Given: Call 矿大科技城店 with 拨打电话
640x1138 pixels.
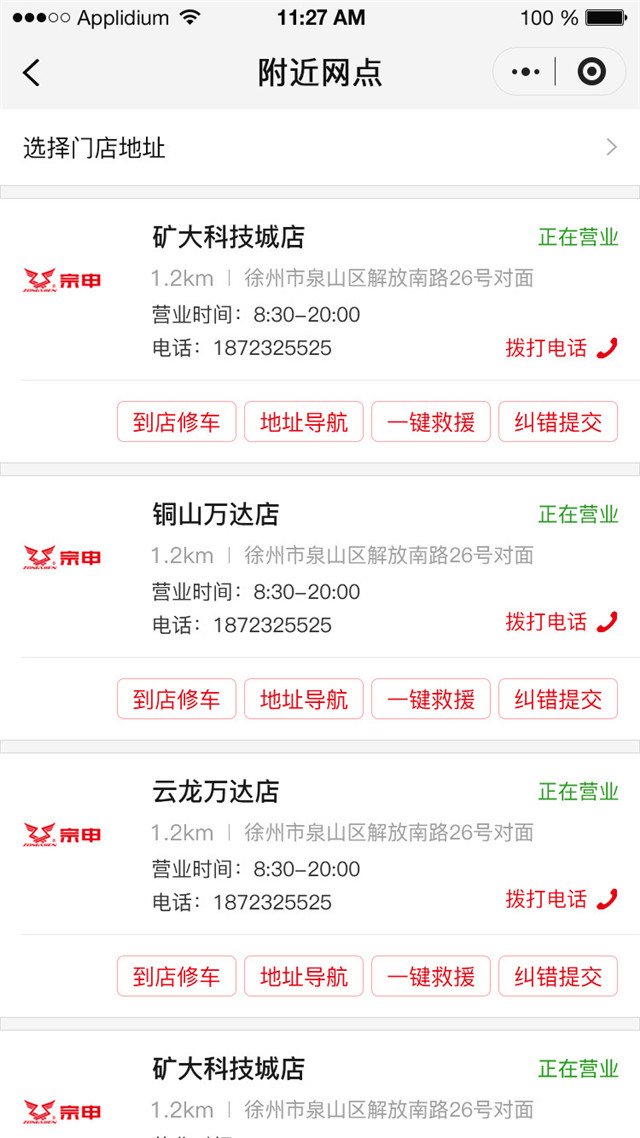Looking at the screenshot, I should [562, 348].
